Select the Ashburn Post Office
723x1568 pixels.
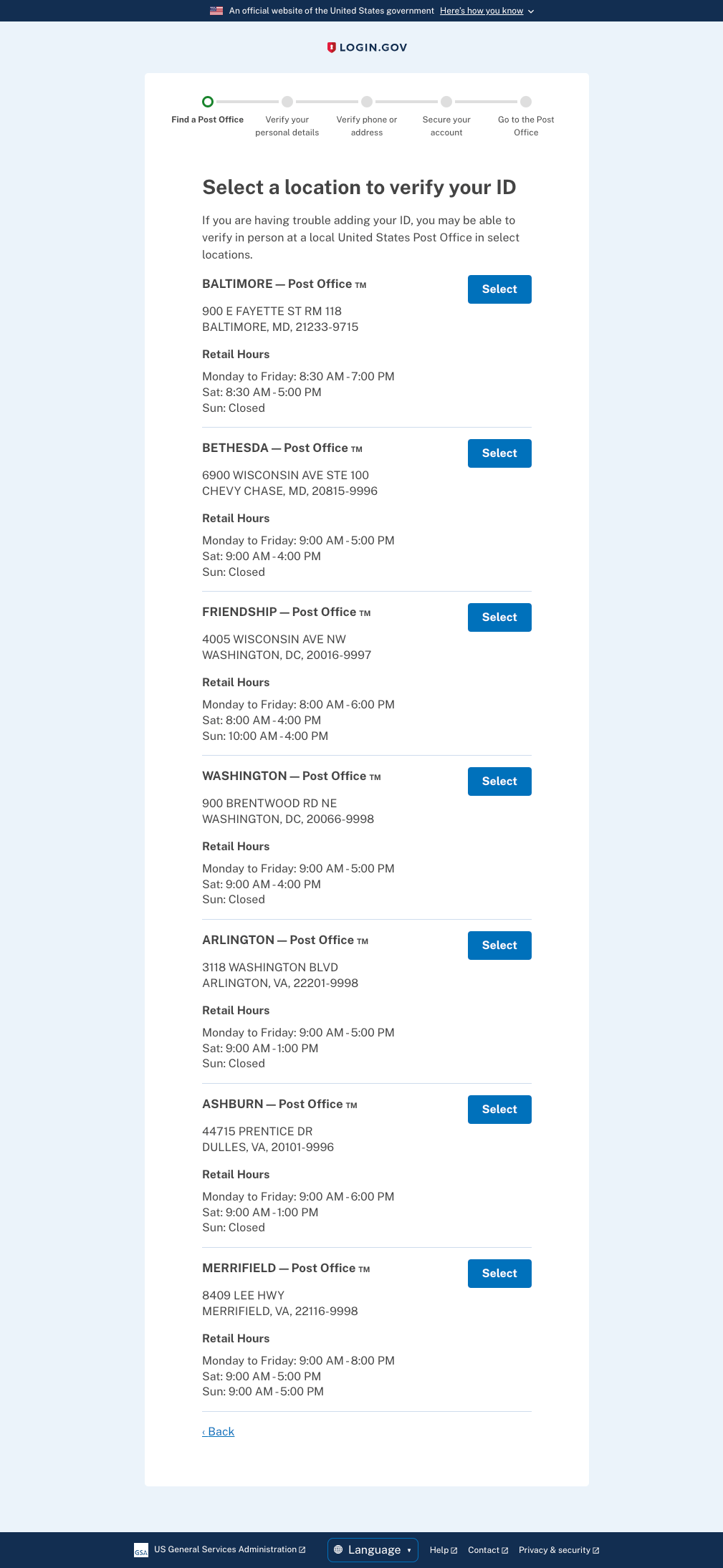pyautogui.click(x=499, y=1110)
